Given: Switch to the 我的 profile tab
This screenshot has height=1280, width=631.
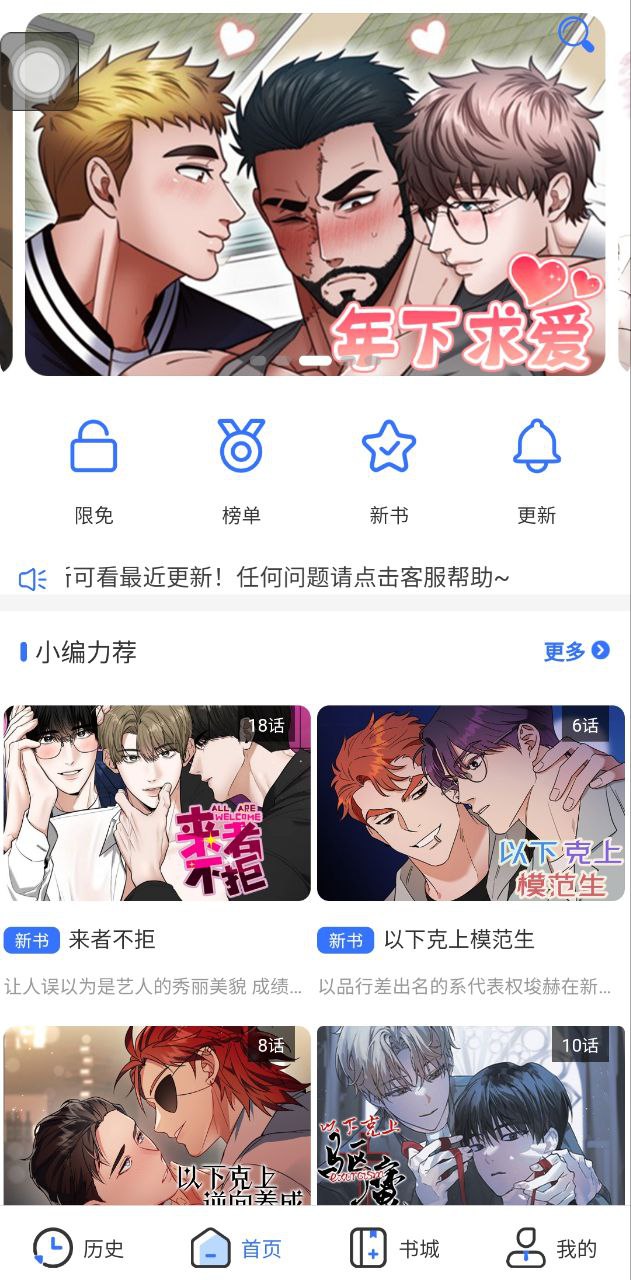Looking at the screenshot, I should [x=552, y=1248].
